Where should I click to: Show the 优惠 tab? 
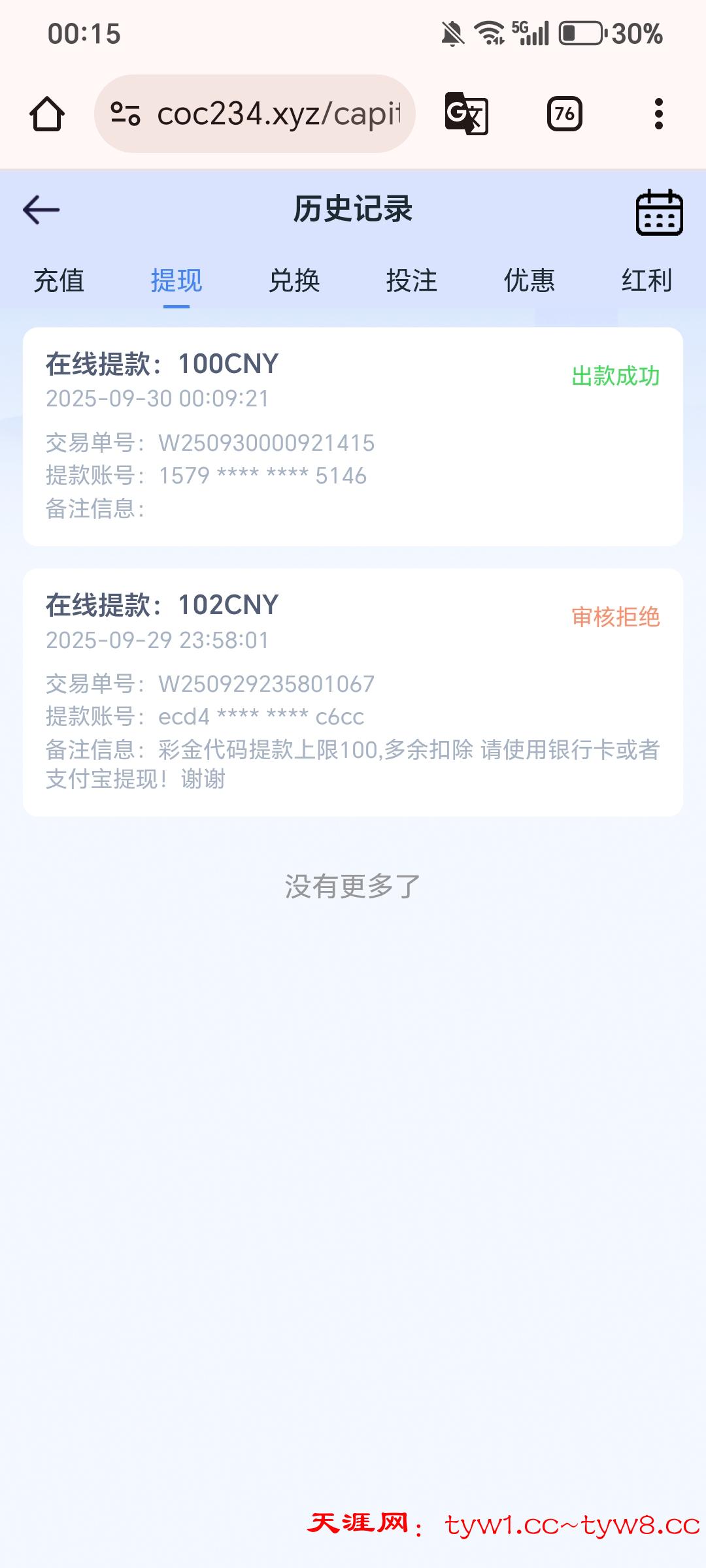click(529, 281)
